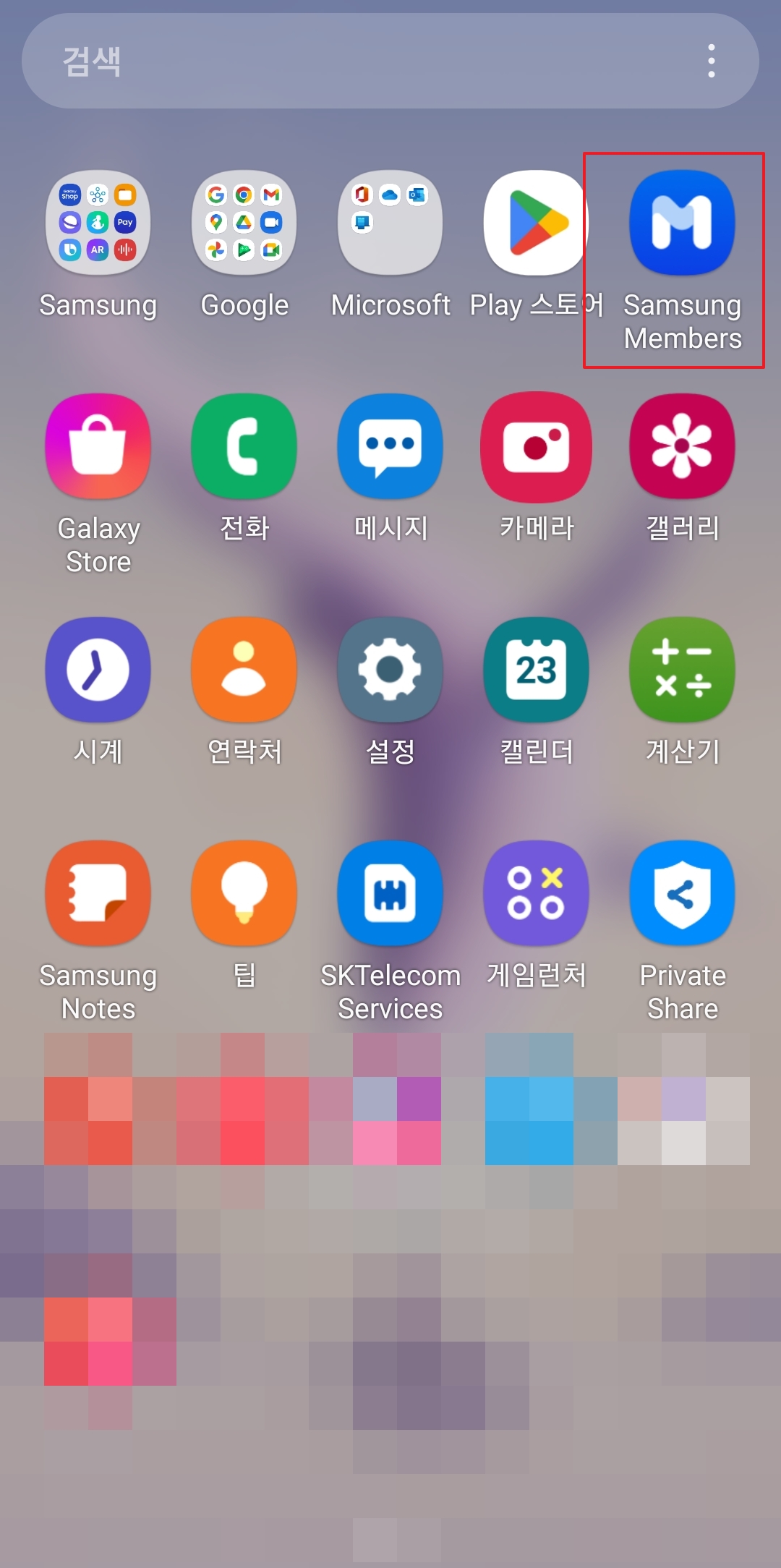Open the 갤러리 gallery app
The height and width of the screenshot is (1568, 781).
click(x=680, y=446)
